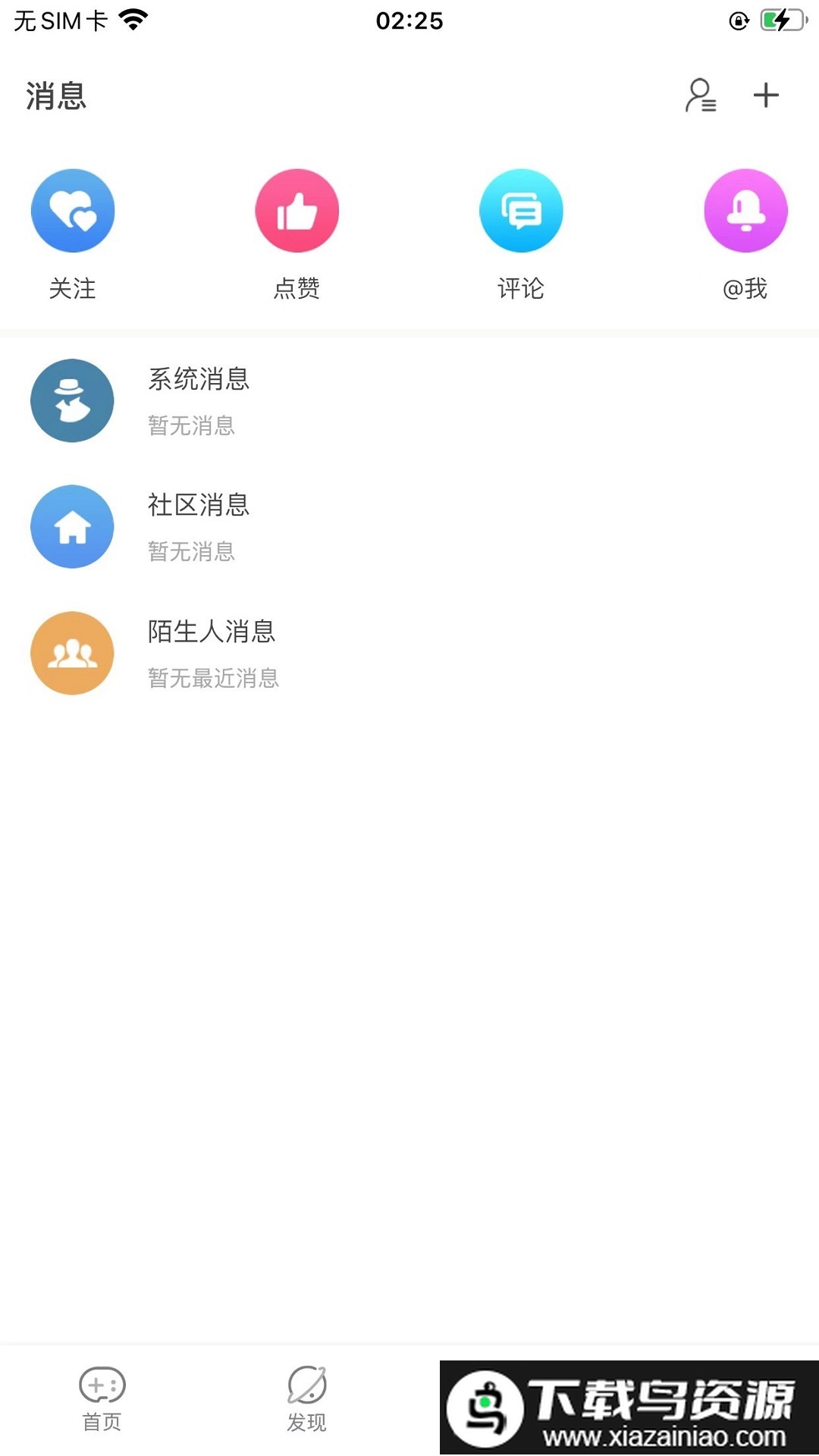Tap the 消息 page title
This screenshot has height=1456, width=819.
(x=55, y=96)
